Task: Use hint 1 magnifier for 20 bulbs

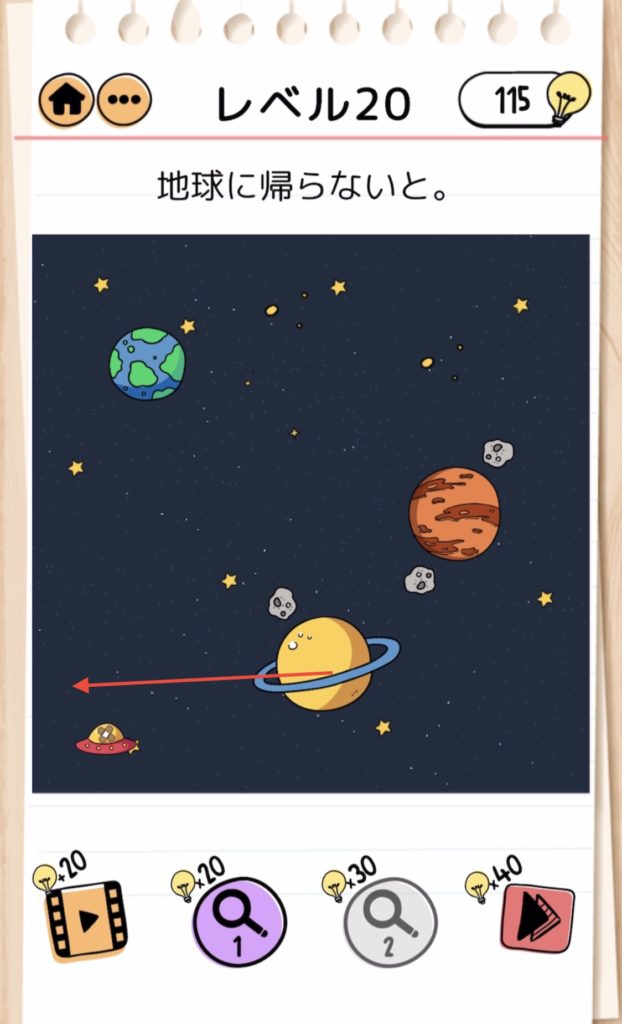Action: [239, 922]
